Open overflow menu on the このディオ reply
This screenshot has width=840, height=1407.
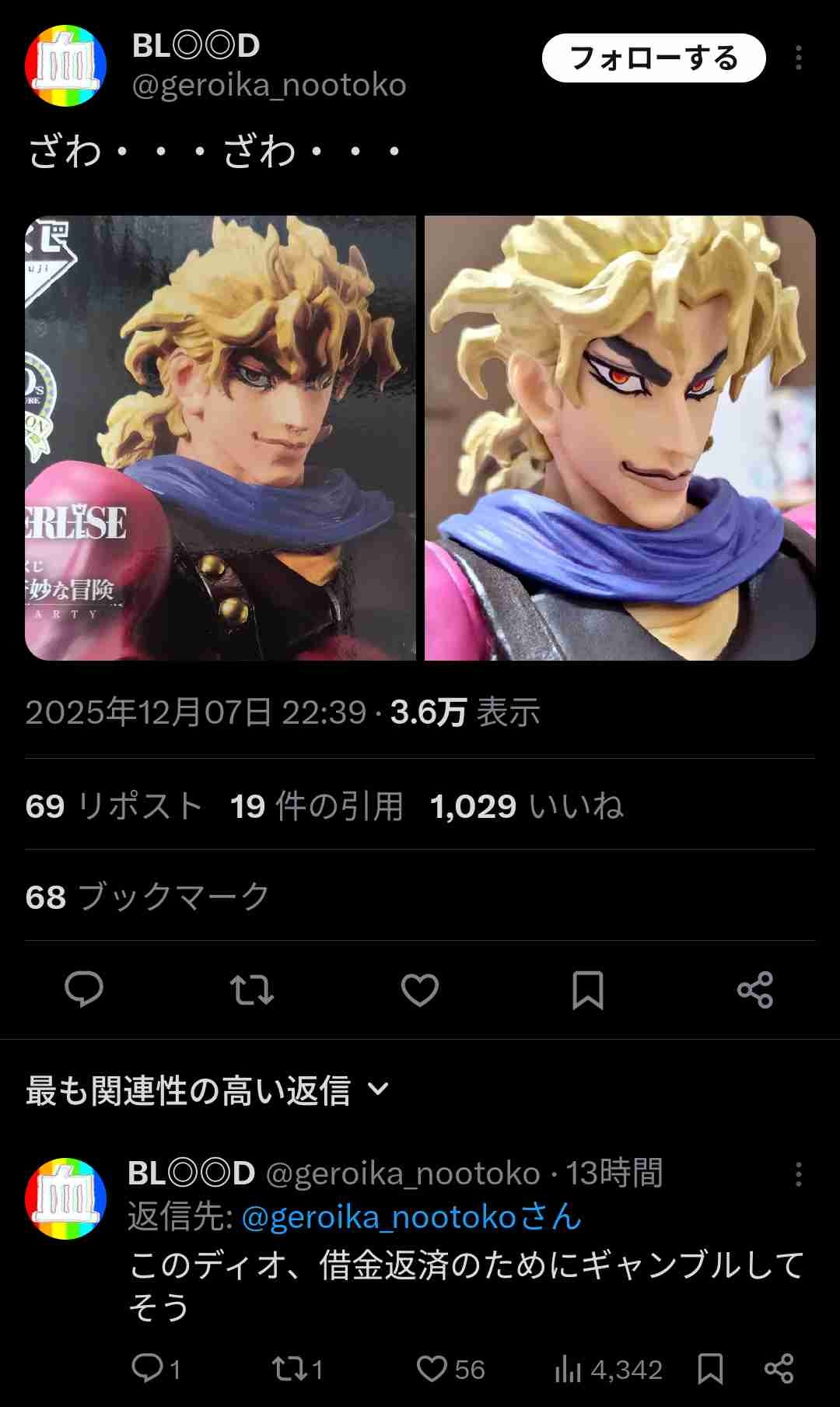(798, 1174)
